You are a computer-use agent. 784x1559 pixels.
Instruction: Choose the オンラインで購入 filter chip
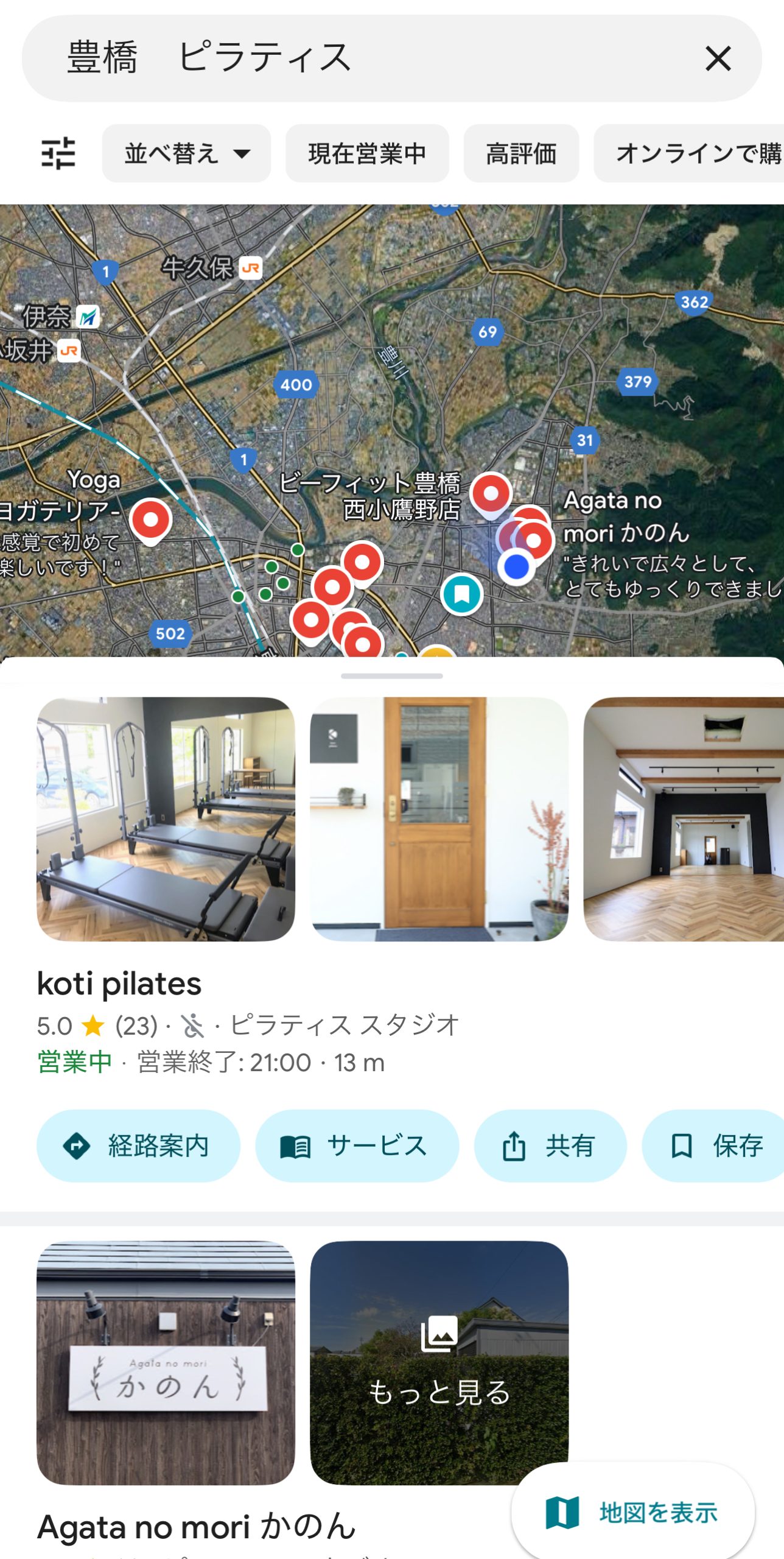pos(689,153)
